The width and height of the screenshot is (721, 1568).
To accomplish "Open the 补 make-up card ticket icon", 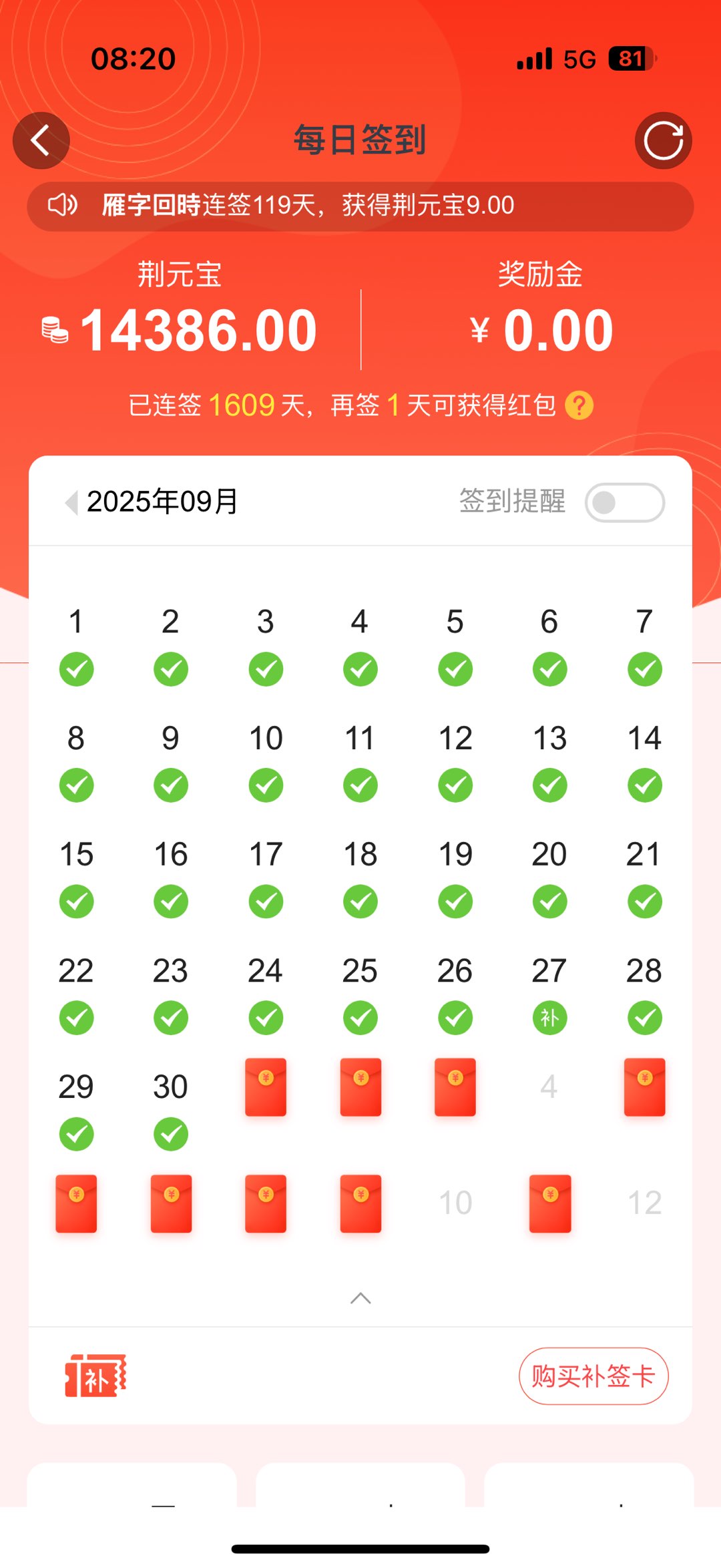I will pyautogui.click(x=95, y=1376).
